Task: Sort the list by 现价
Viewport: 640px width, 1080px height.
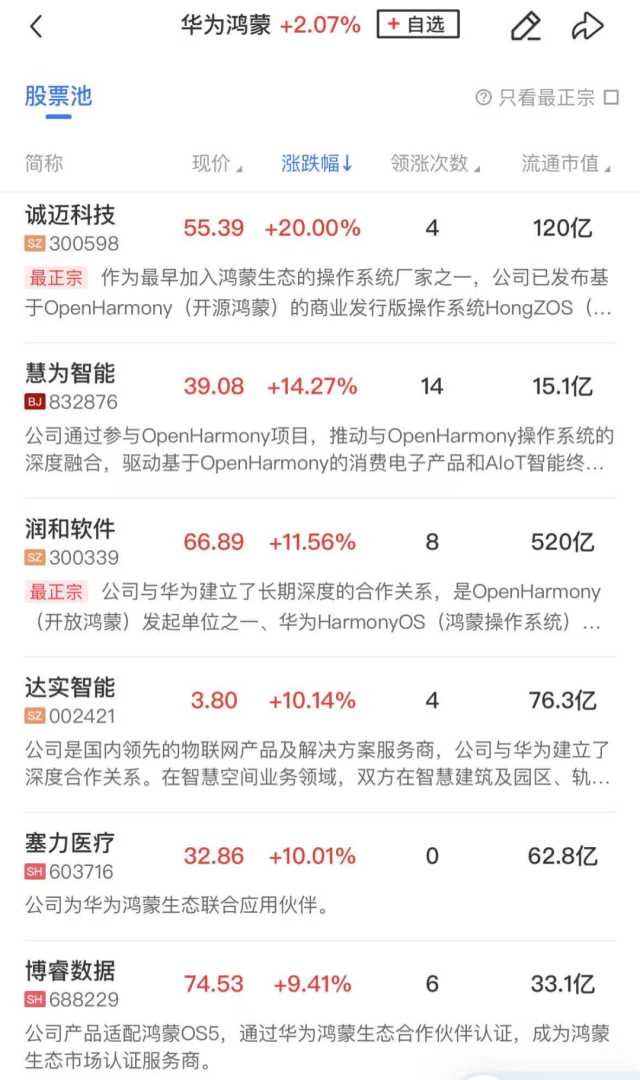Action: pos(216,164)
